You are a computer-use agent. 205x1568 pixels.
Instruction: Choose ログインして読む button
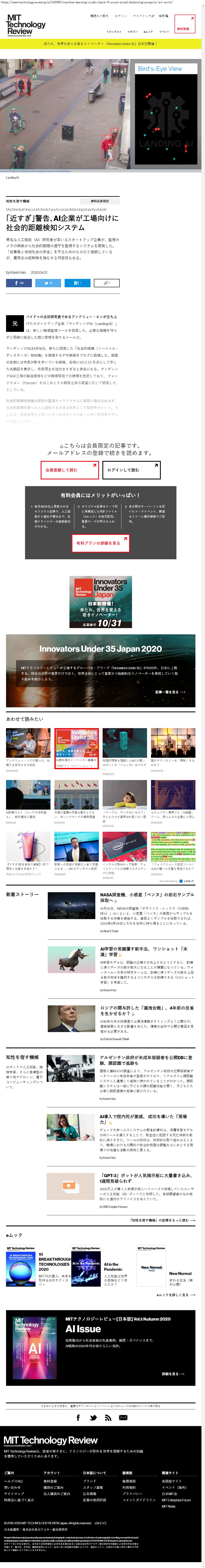[x=131, y=470]
